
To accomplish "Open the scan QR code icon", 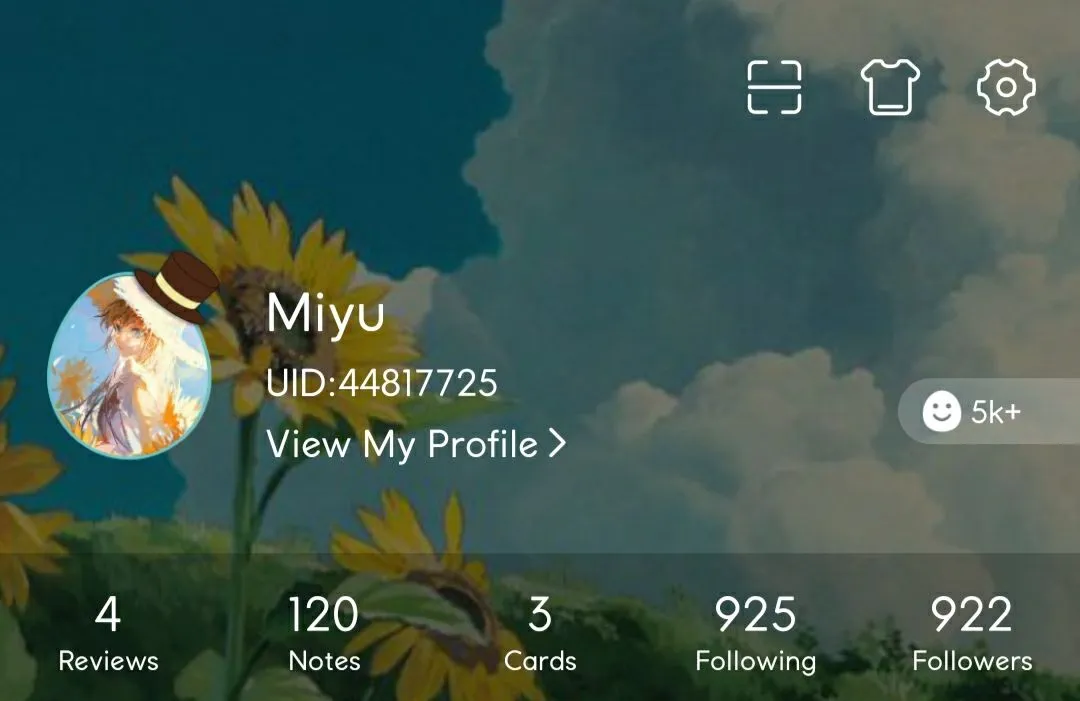I will tap(775, 87).
